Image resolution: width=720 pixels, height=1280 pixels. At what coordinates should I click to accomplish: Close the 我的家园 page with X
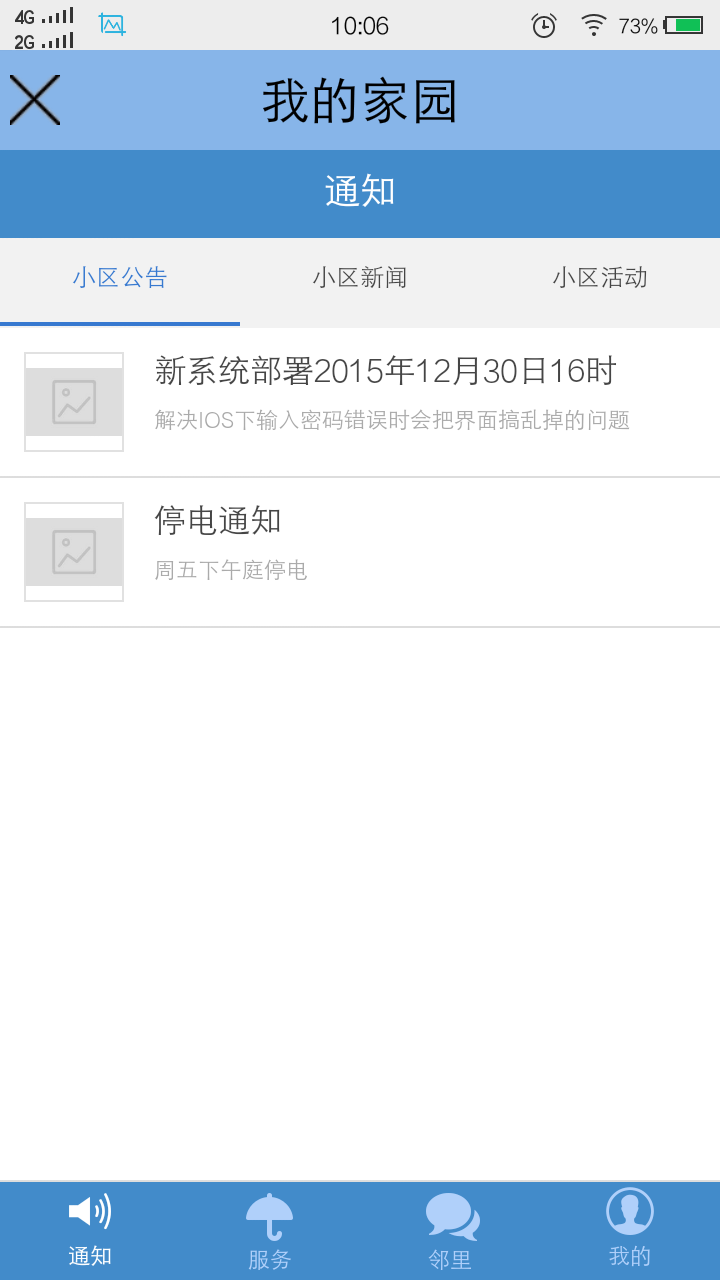[x=35, y=100]
